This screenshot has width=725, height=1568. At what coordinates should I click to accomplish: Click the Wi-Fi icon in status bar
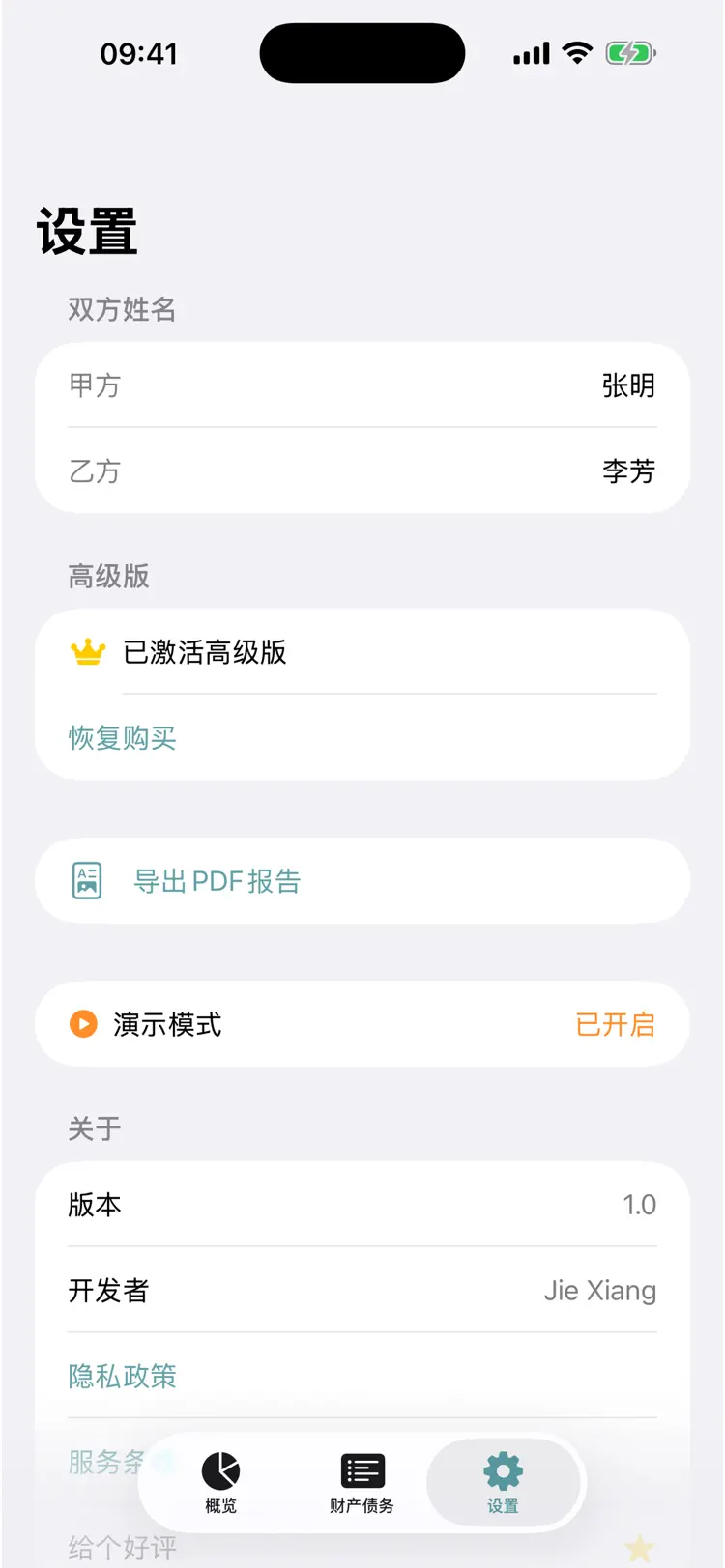576,53
